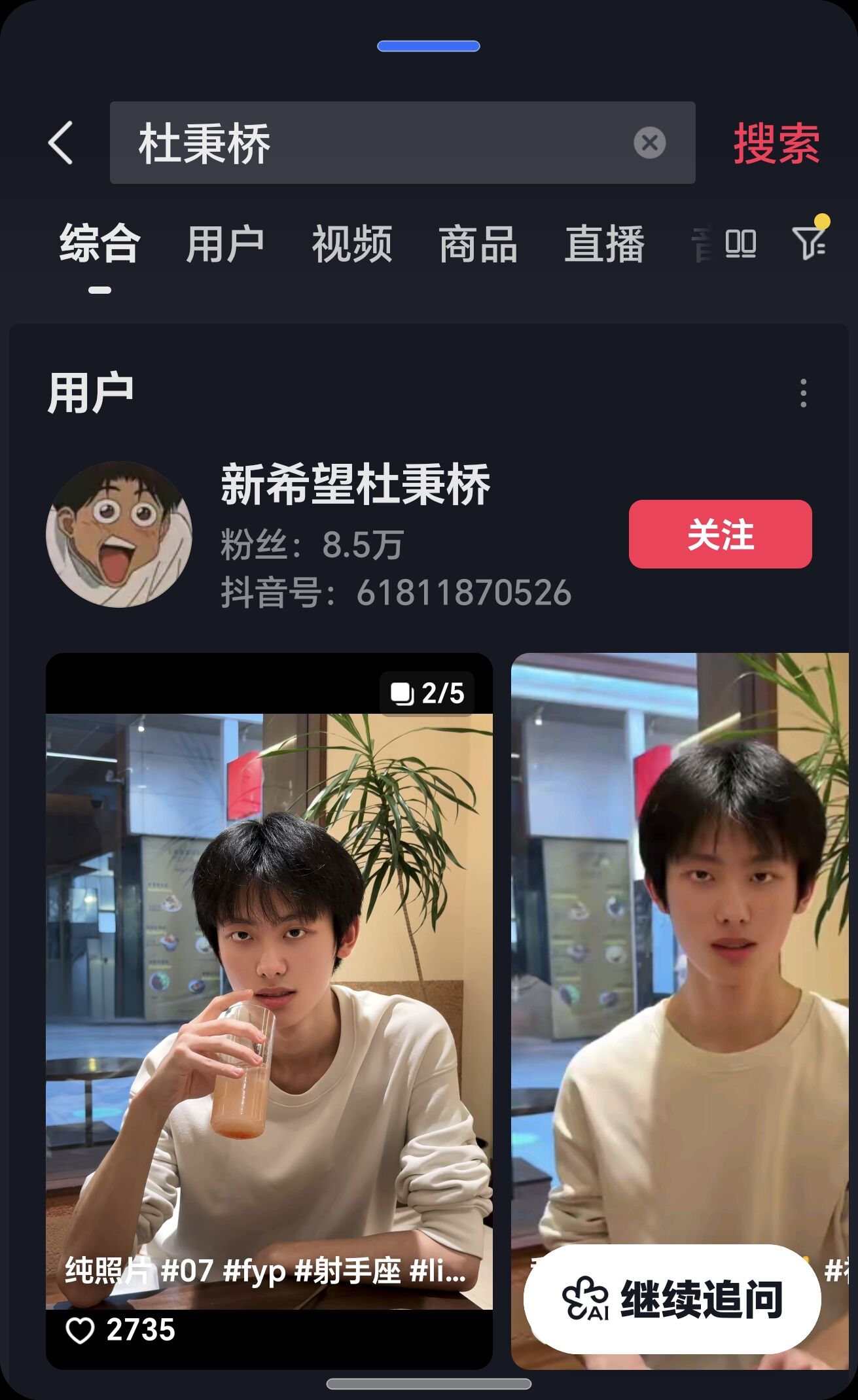858x1400 pixels.
Task: Like the 纯照片 post with 2735 likes
Action: [x=80, y=1331]
